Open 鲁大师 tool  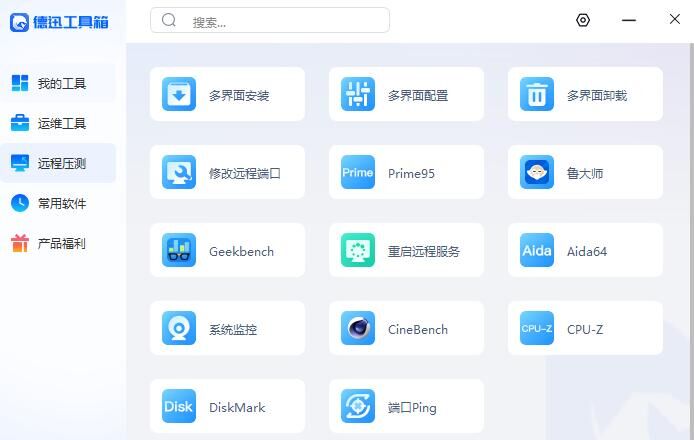[585, 172]
